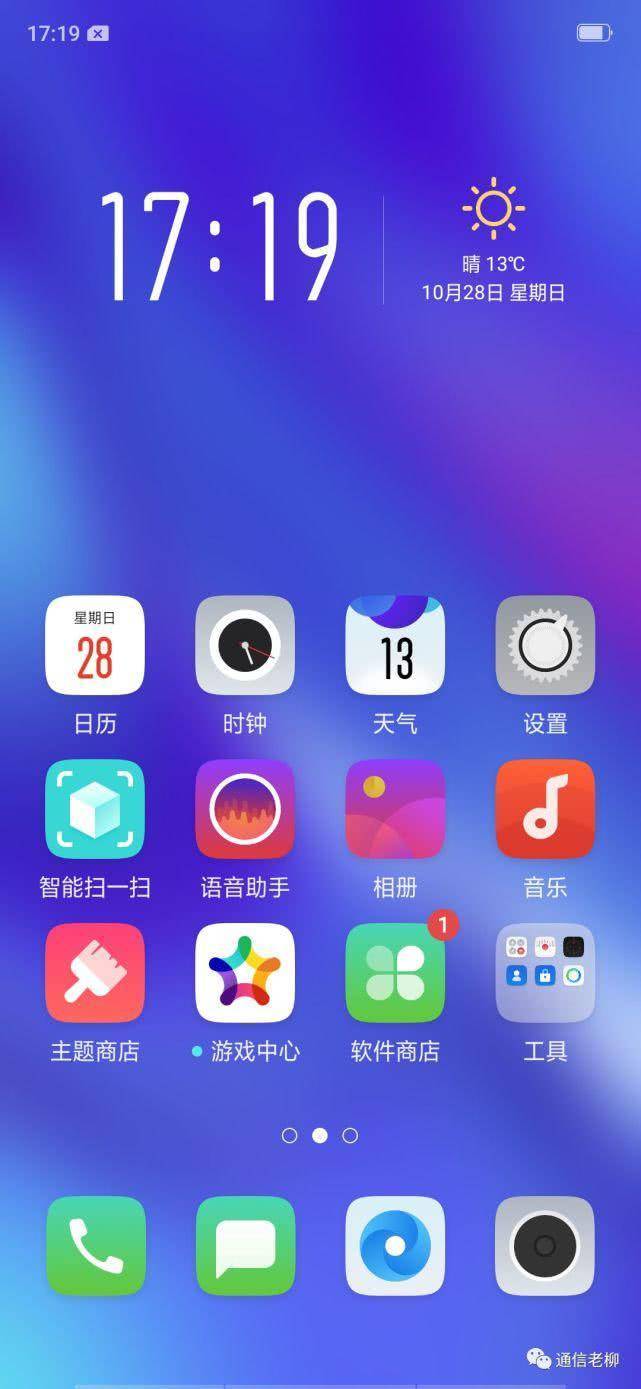Image resolution: width=641 pixels, height=1389 pixels.
Task: Tap the large 17:19 clock widget
Action: (220, 248)
